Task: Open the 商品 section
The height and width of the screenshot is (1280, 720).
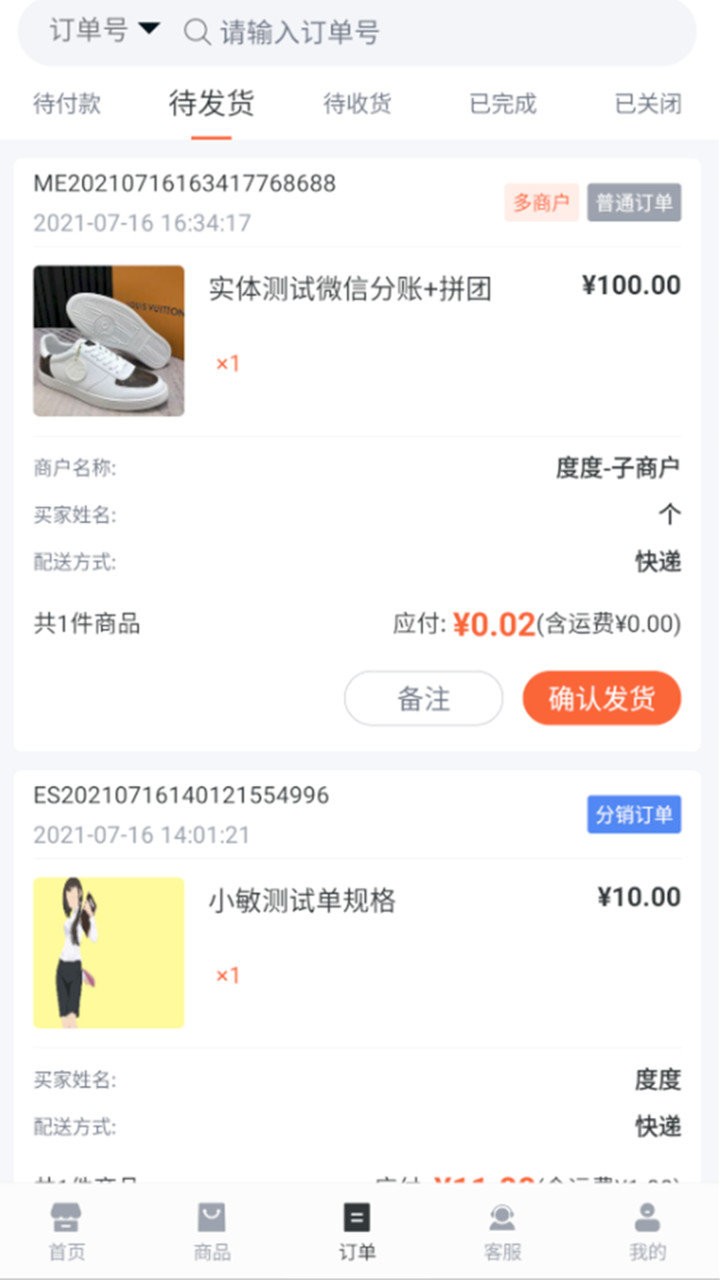Action: [212, 1232]
